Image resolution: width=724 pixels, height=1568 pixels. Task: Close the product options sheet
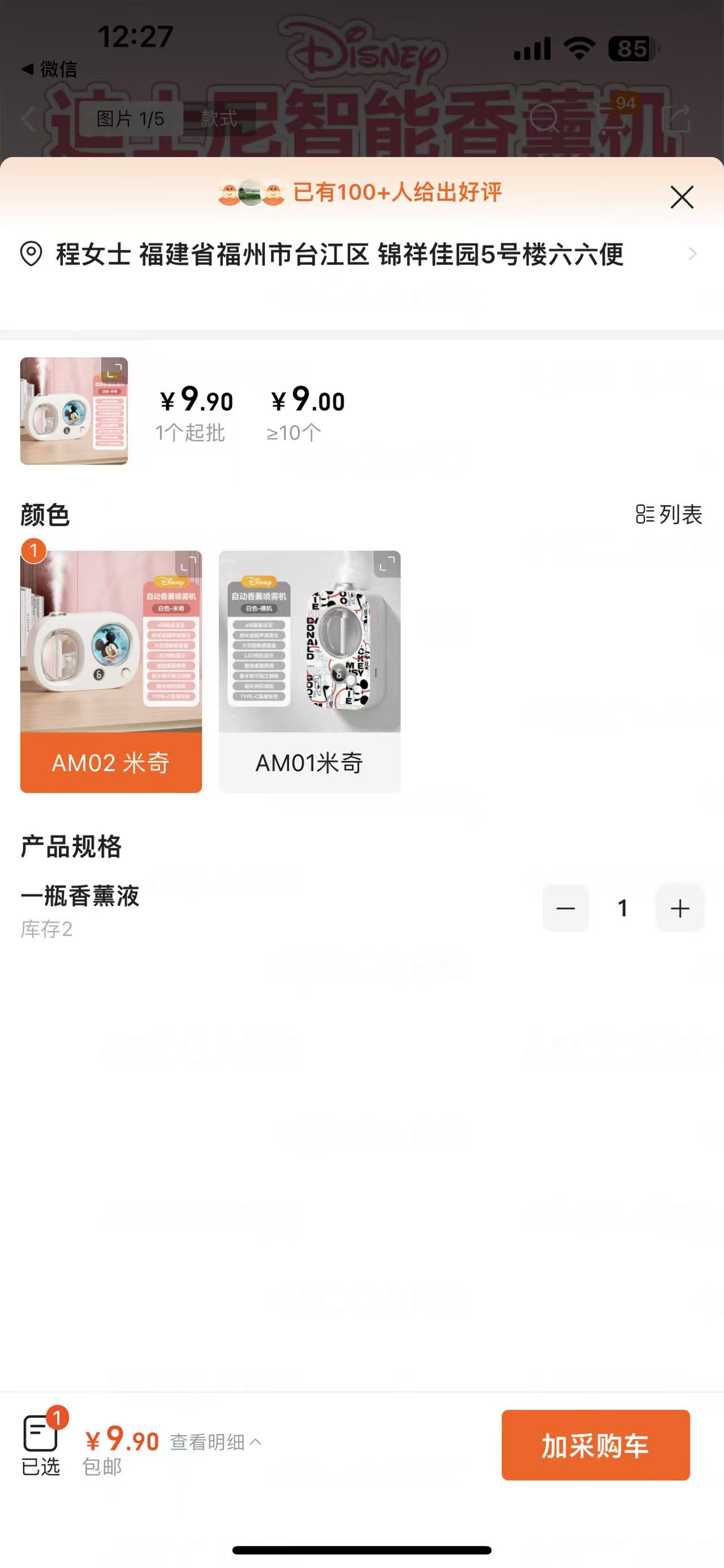(x=682, y=197)
